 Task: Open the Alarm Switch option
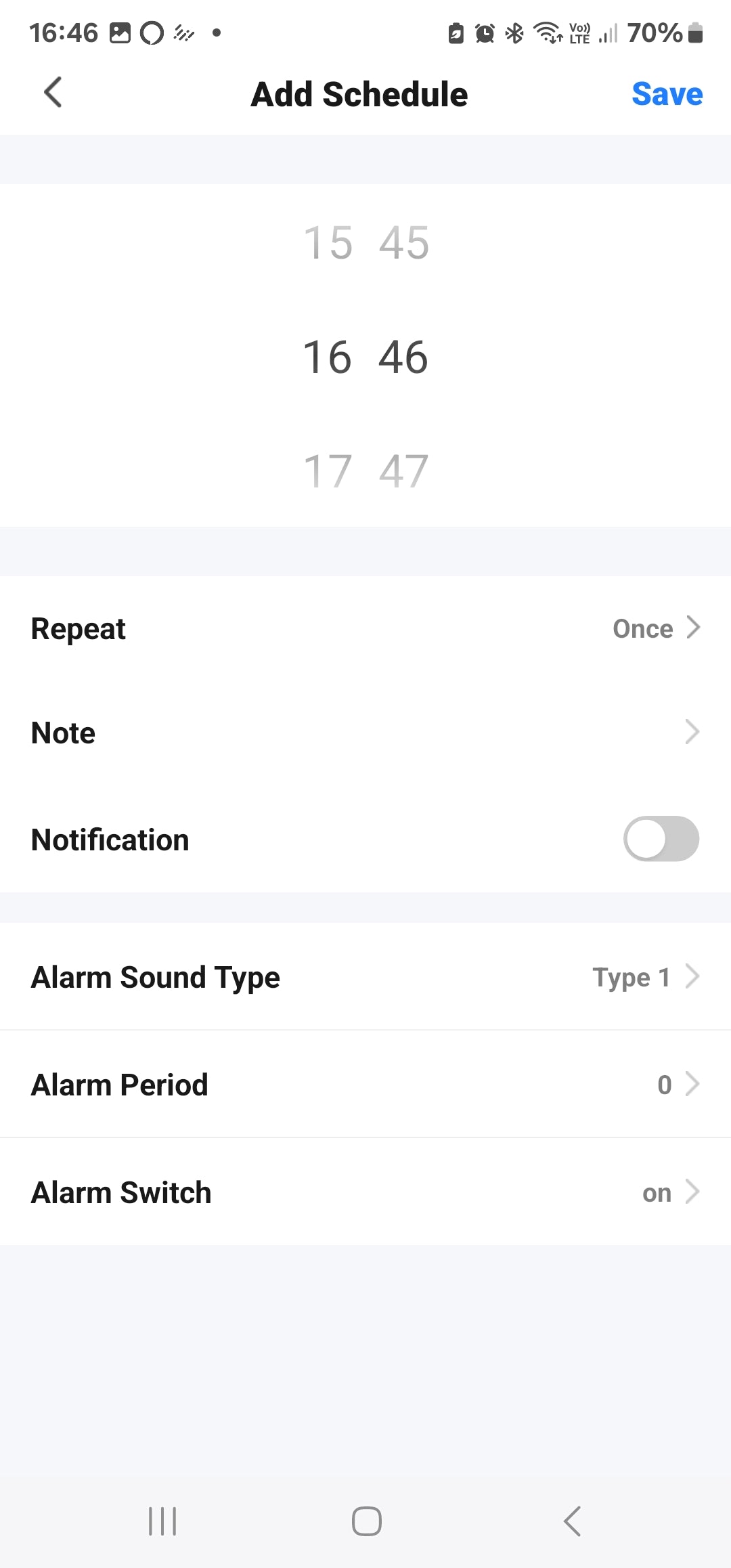pyautogui.click(x=365, y=1192)
